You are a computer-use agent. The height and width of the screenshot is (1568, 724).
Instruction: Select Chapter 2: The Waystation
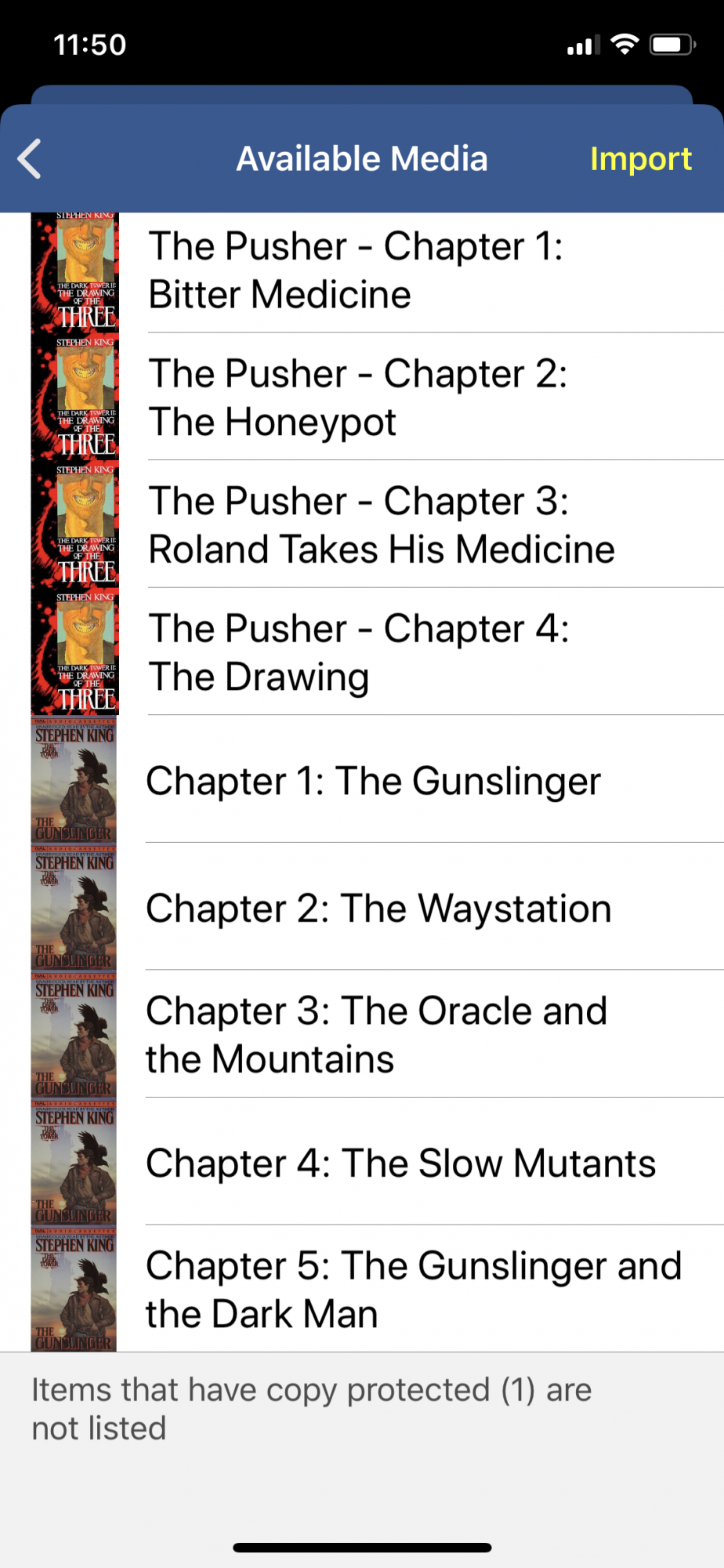[362, 907]
